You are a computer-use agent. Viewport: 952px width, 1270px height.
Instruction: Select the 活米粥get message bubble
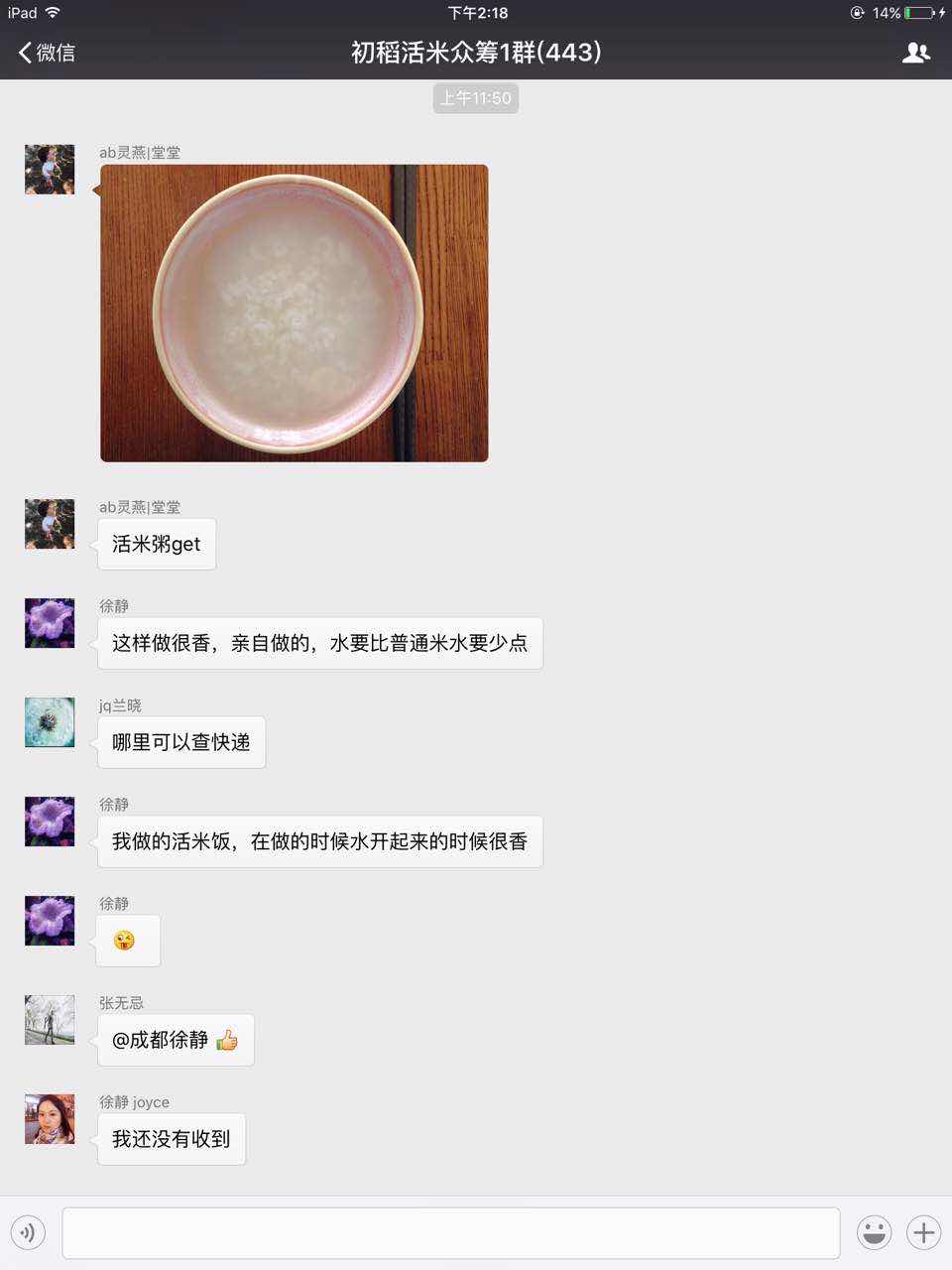156,544
